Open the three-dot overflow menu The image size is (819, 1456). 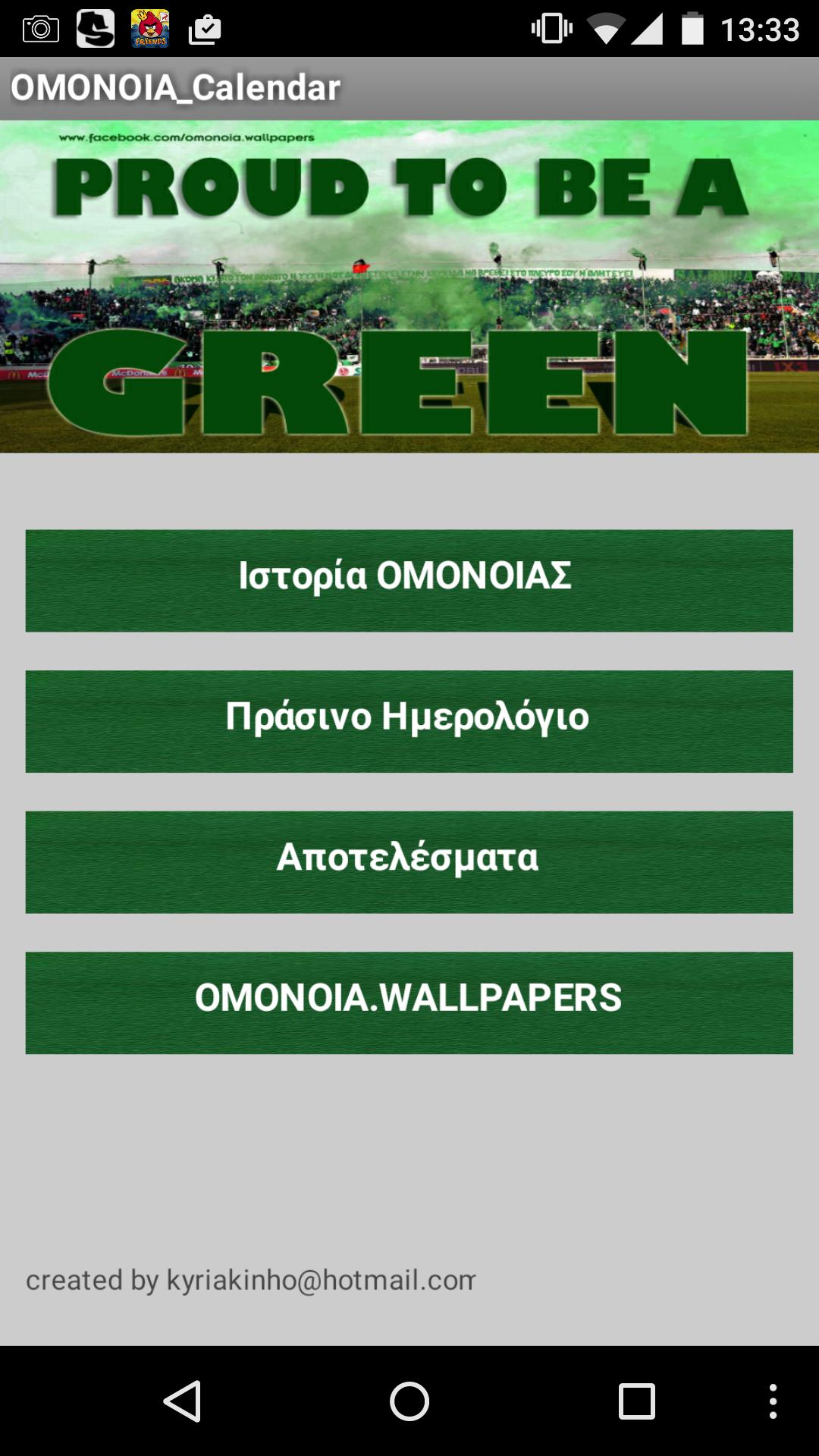point(773,1401)
